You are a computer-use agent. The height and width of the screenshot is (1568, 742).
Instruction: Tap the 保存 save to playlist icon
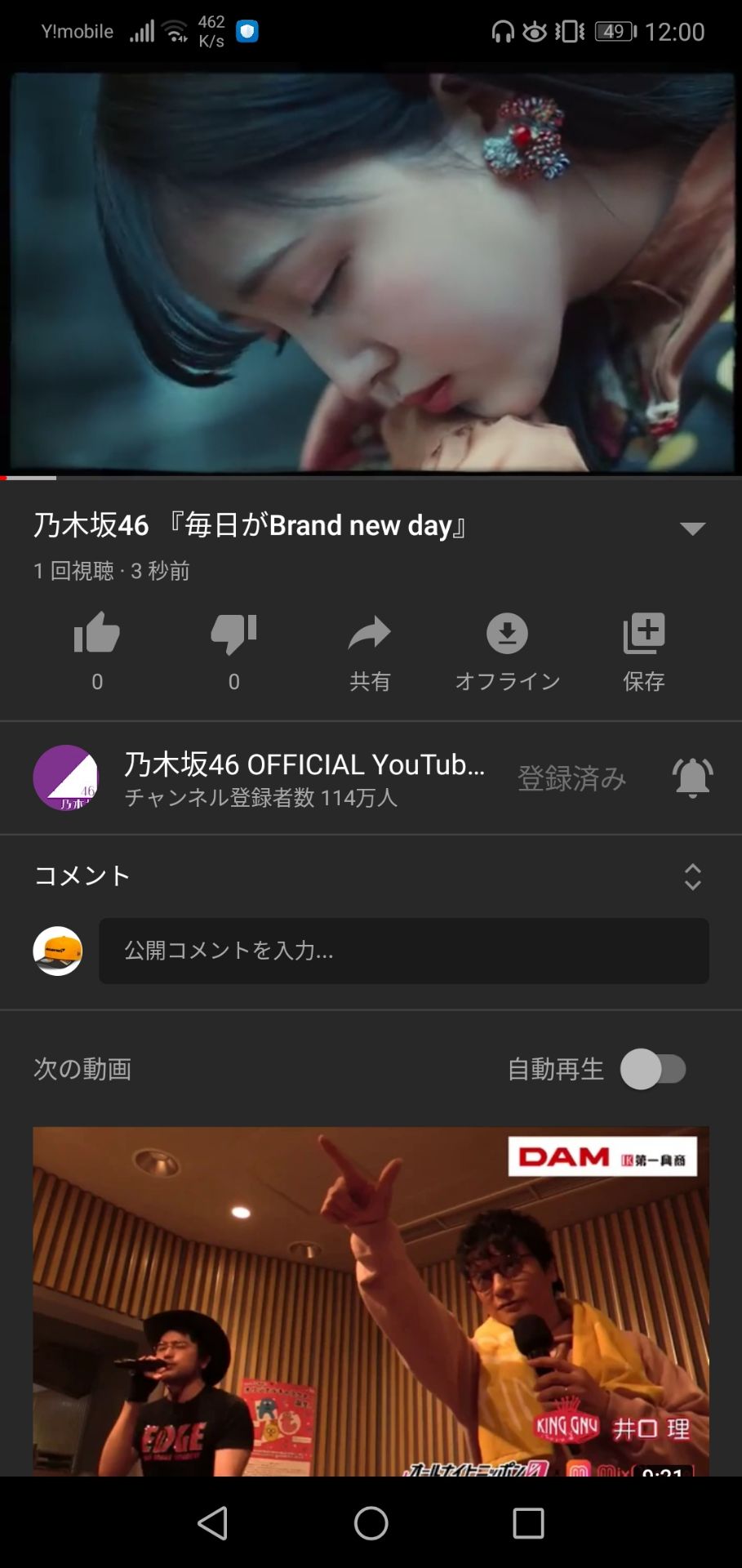pos(644,634)
